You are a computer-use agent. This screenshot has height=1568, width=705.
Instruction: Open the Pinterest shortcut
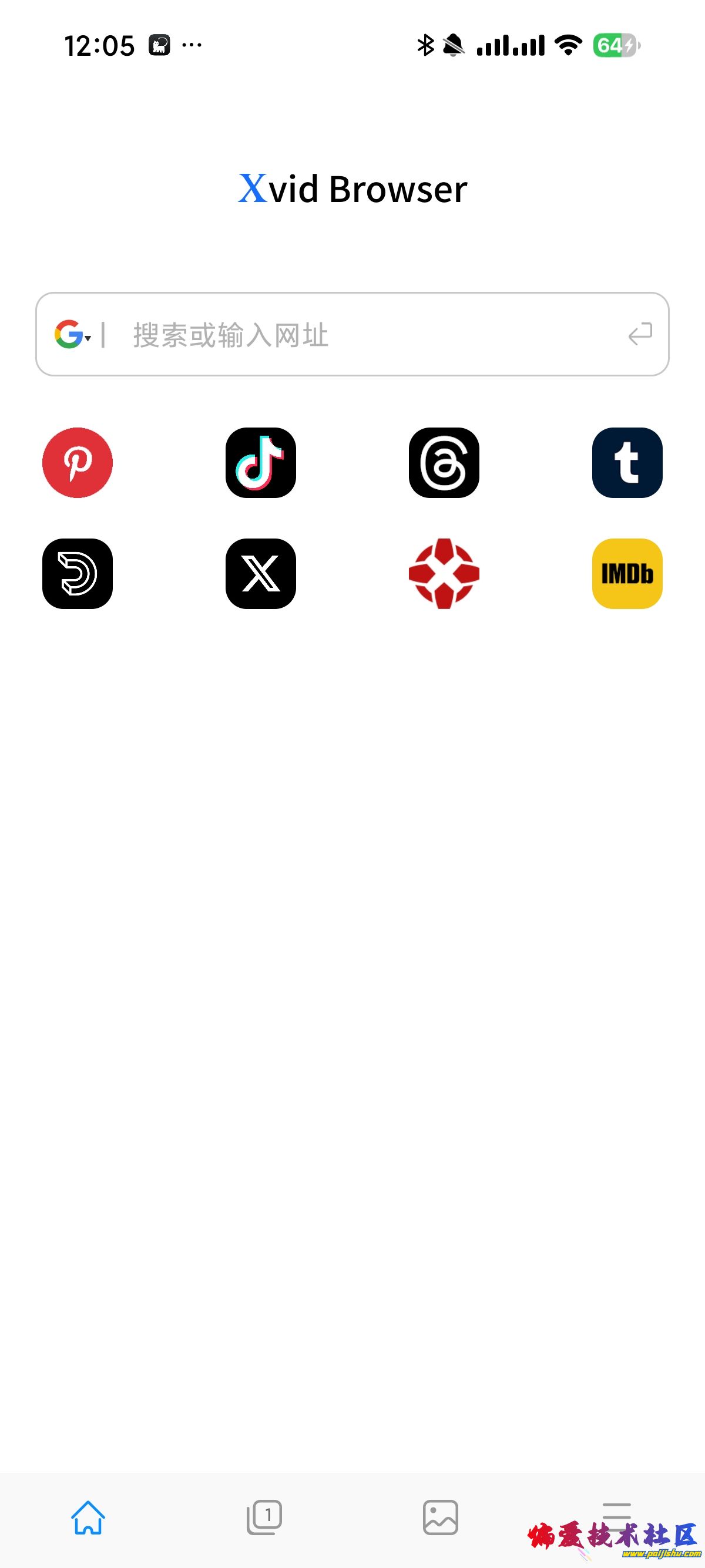coord(78,463)
